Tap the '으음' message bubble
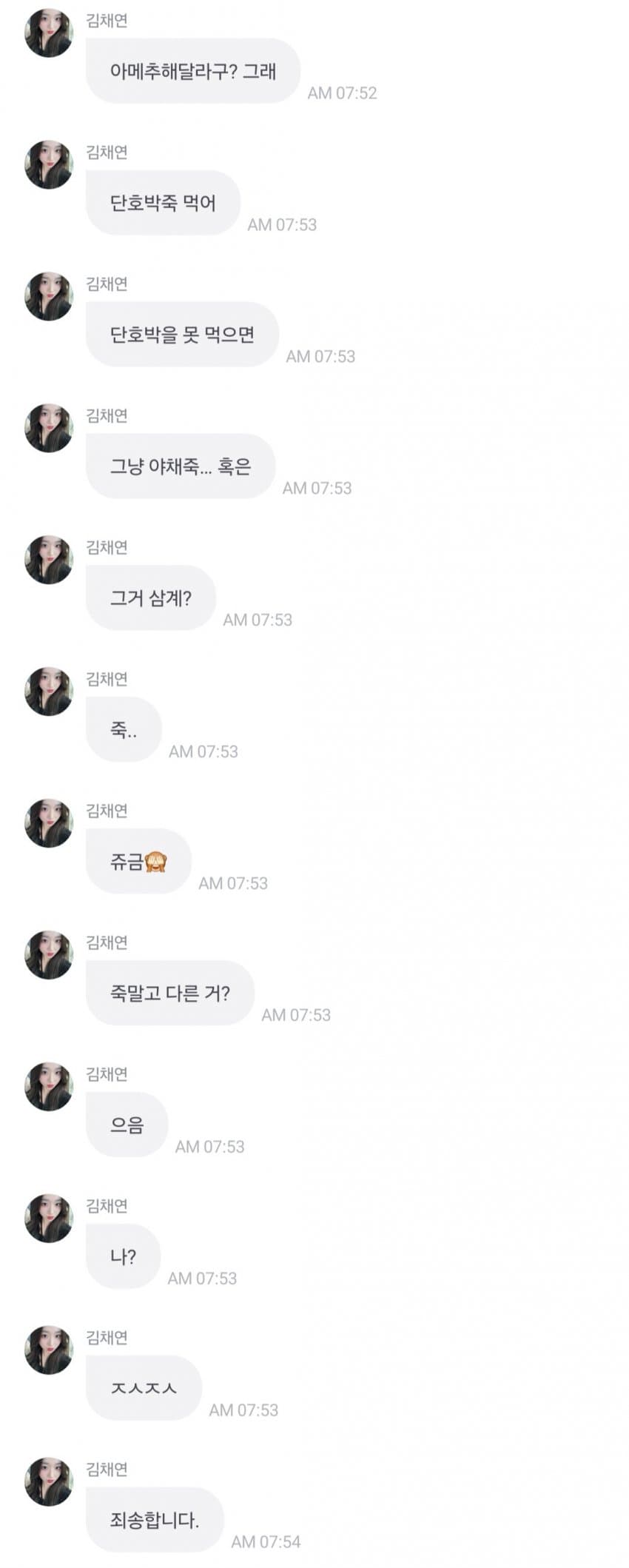The height and width of the screenshot is (1568, 629). click(x=125, y=1125)
